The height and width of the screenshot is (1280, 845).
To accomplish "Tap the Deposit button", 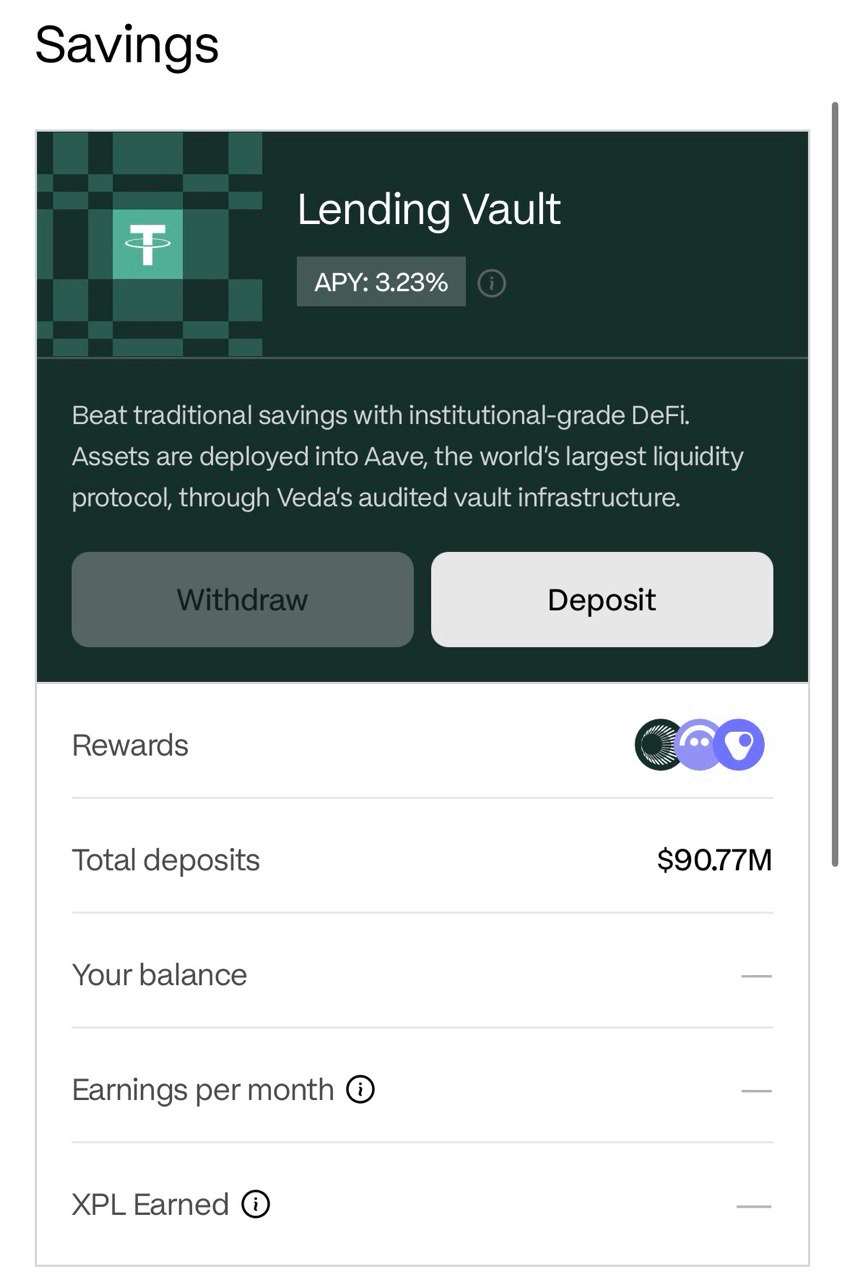I will click(x=601, y=600).
